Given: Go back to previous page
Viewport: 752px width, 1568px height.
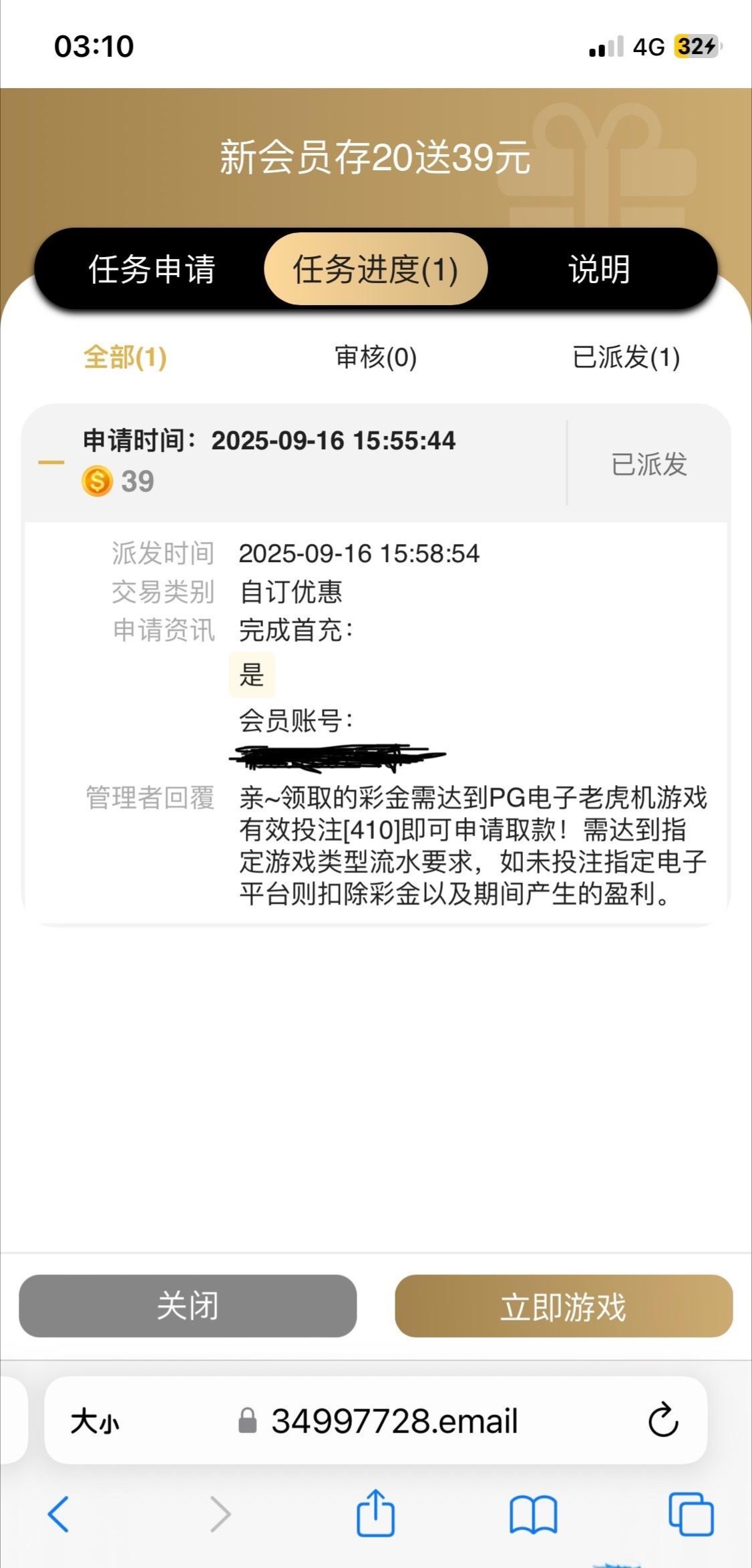Looking at the screenshot, I should (x=59, y=1513).
